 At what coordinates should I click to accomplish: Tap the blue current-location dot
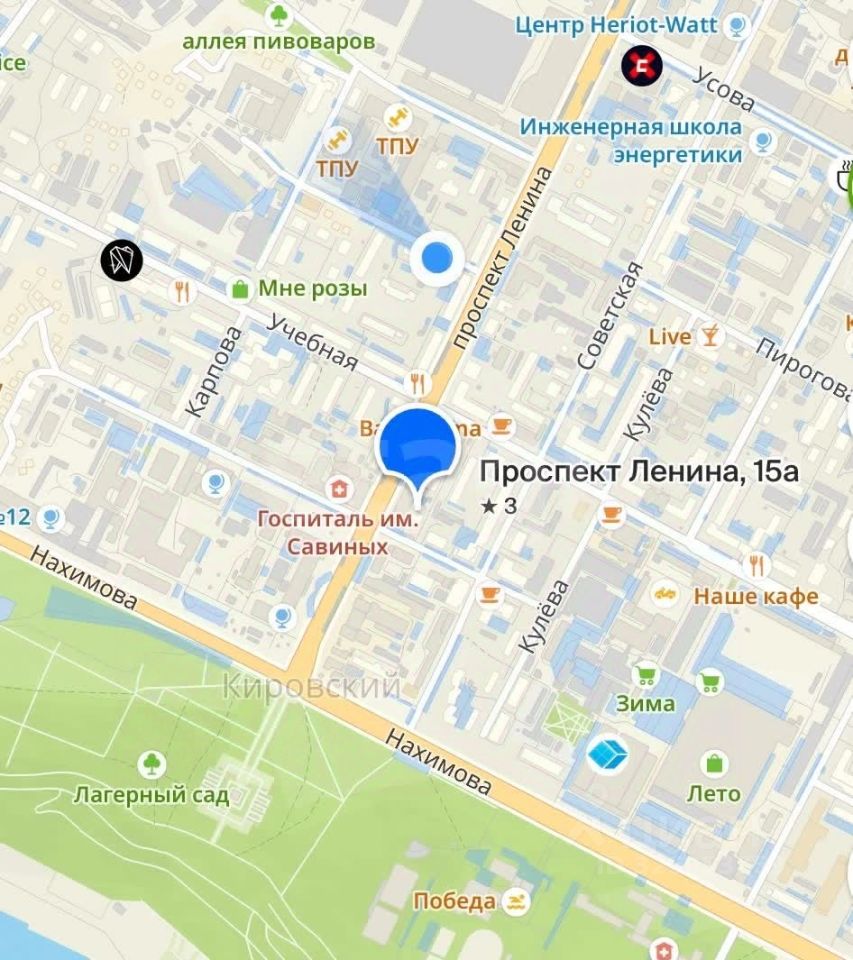click(x=436, y=258)
